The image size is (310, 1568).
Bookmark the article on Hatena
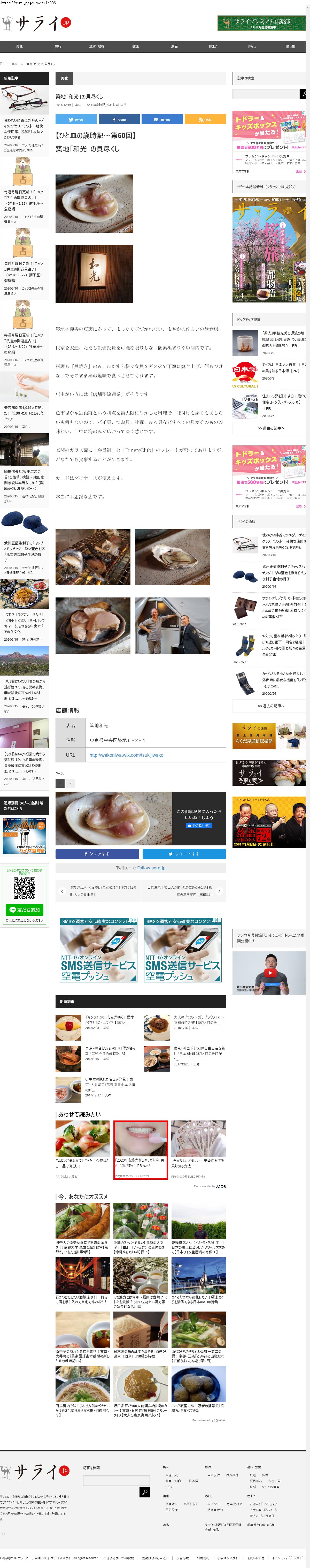(x=162, y=119)
